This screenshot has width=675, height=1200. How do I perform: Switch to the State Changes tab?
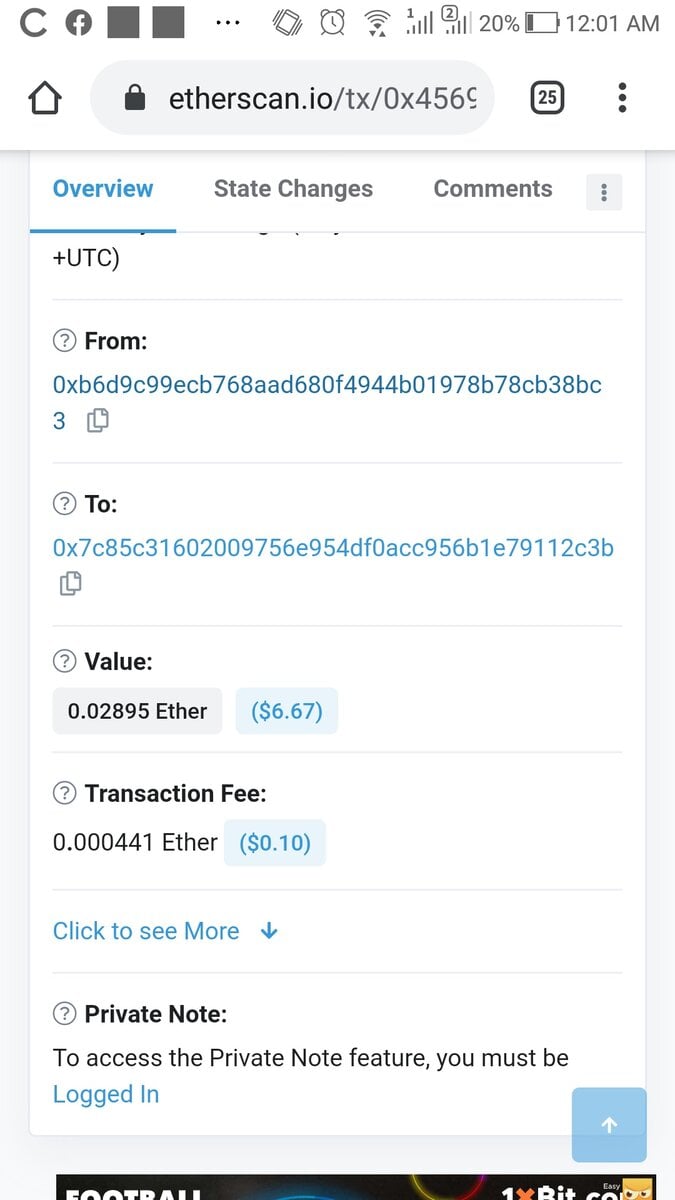293,189
